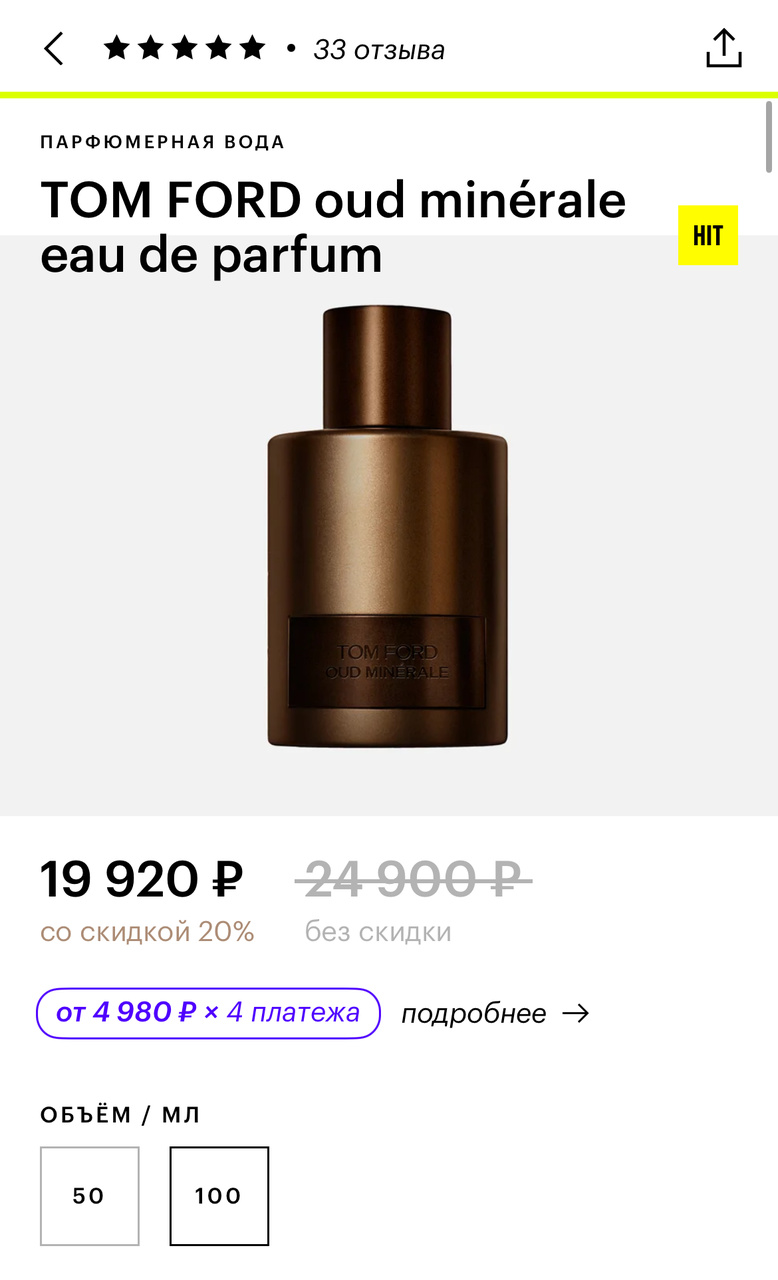The width and height of the screenshot is (778, 1280).
Task: Choose the 100 ml volume
Action: click(219, 1196)
